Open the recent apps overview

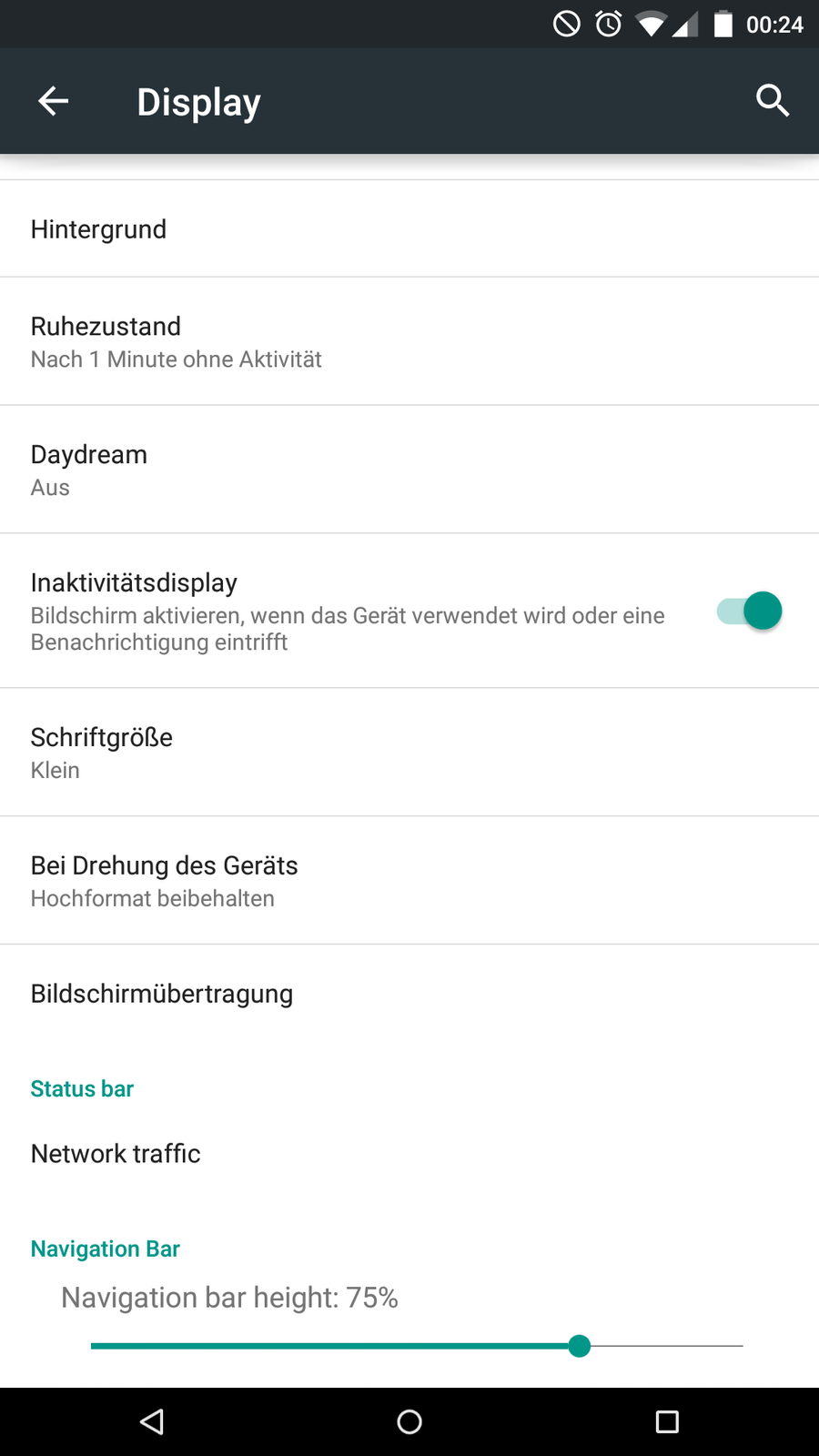coord(667,1421)
